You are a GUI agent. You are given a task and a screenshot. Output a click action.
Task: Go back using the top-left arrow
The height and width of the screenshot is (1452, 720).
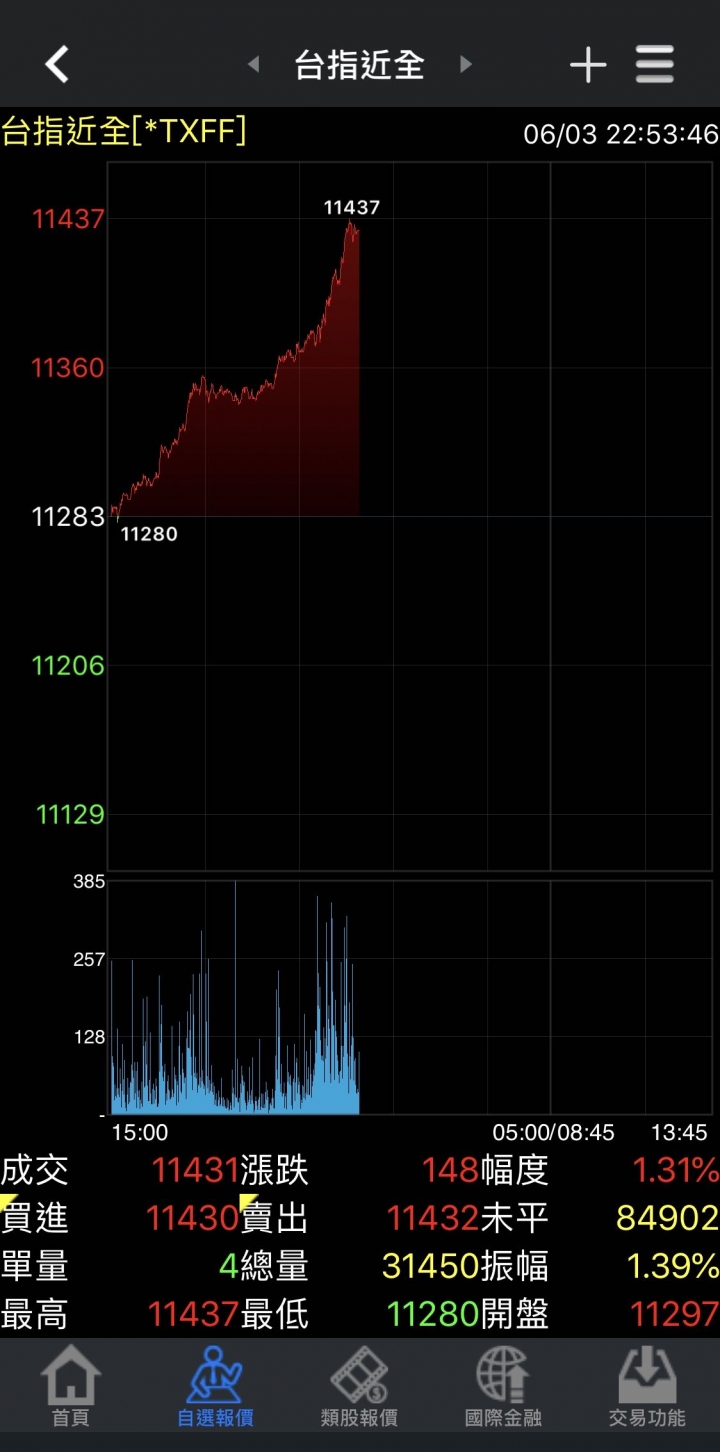[x=57, y=65]
